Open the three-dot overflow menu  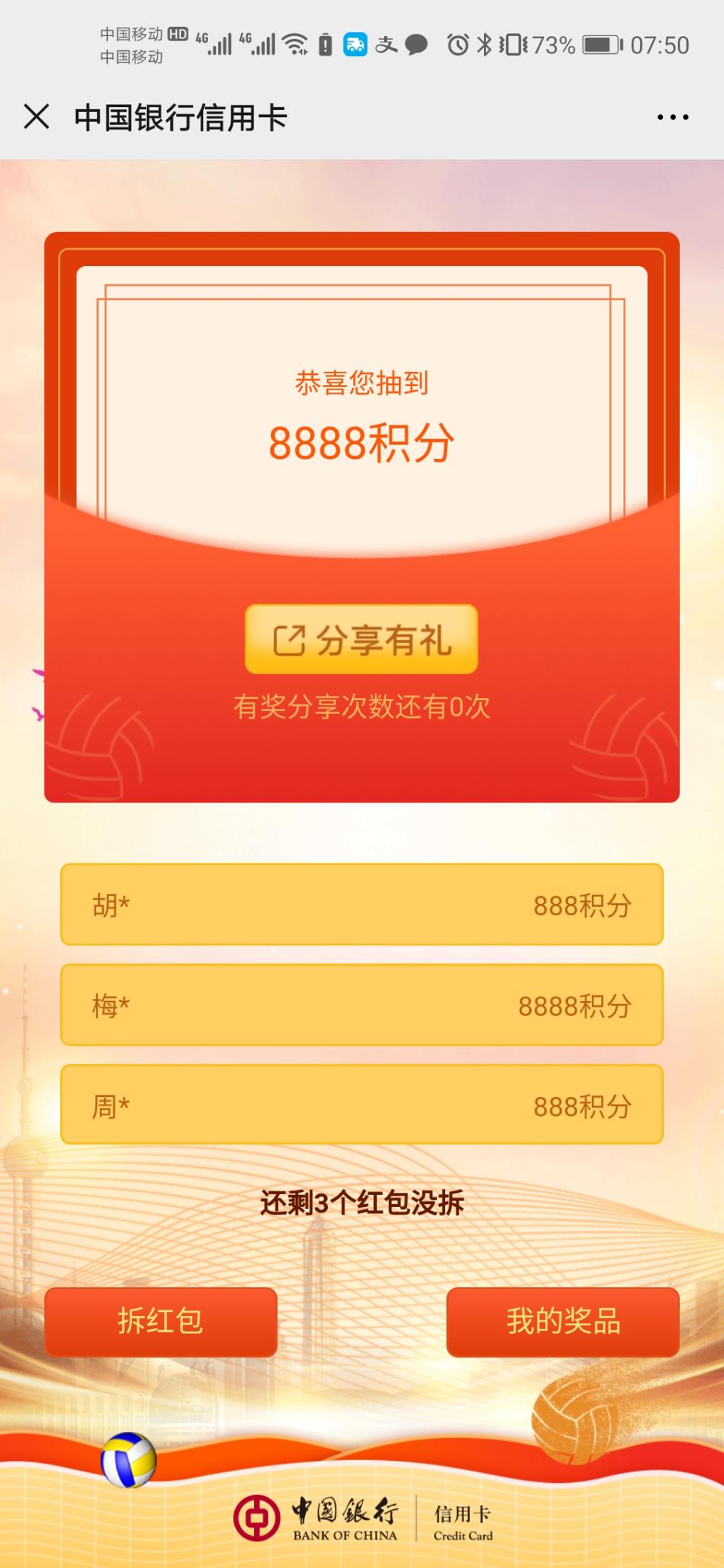pyautogui.click(x=672, y=117)
